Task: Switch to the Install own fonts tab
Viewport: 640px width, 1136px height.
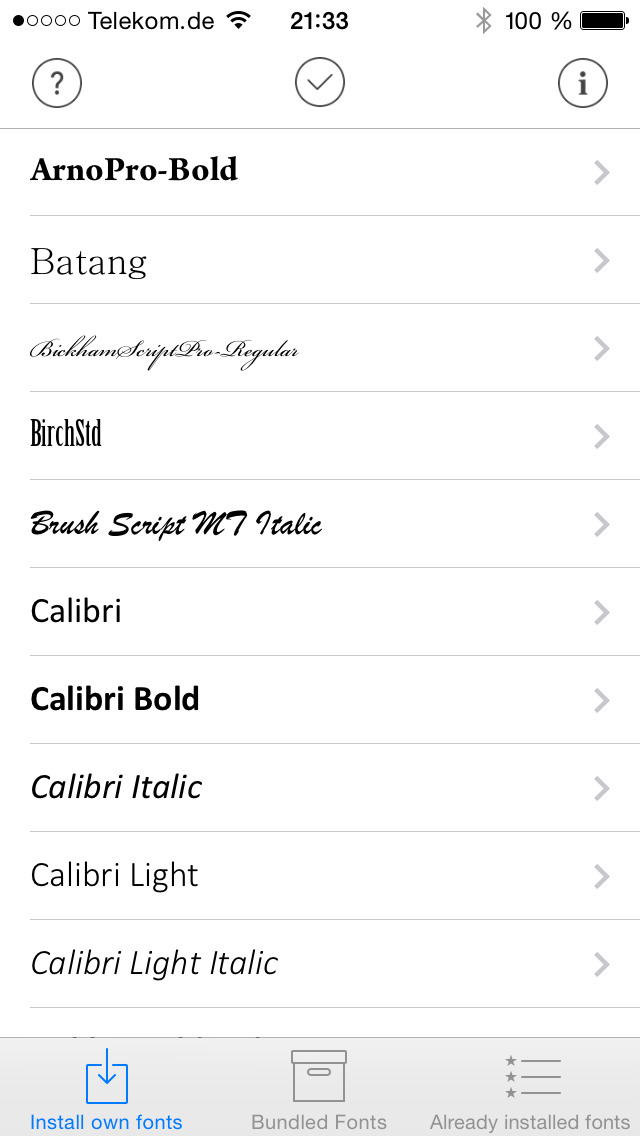Action: click(106, 1089)
